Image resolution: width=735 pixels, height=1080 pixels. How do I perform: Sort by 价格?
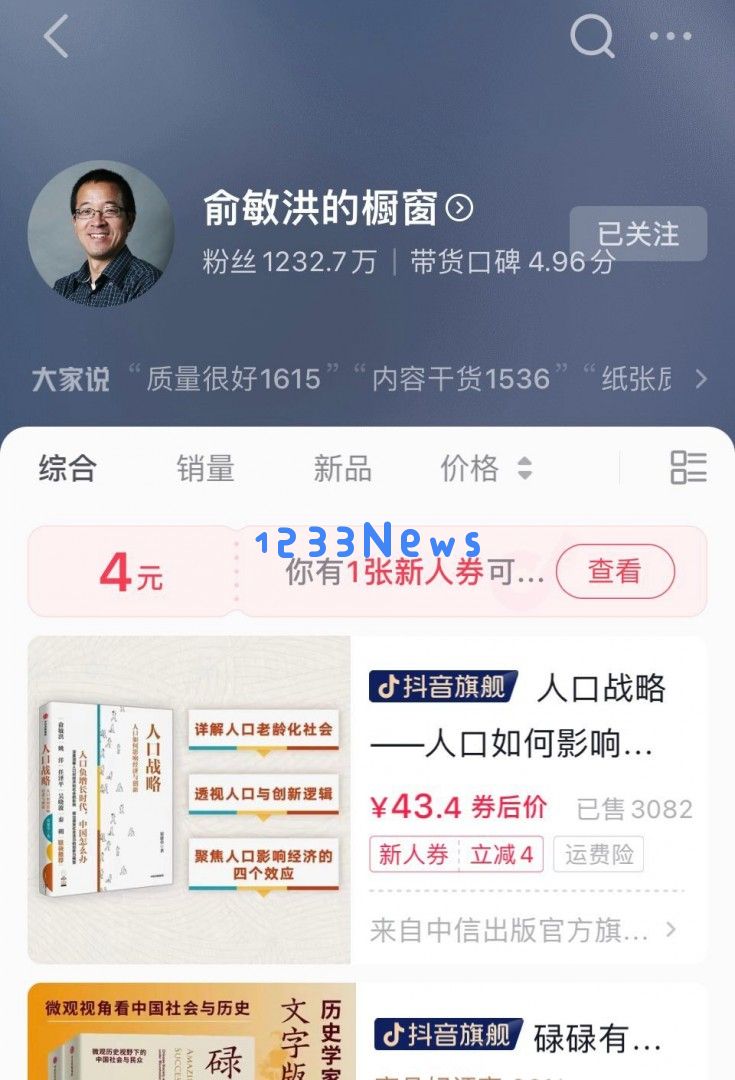point(485,467)
